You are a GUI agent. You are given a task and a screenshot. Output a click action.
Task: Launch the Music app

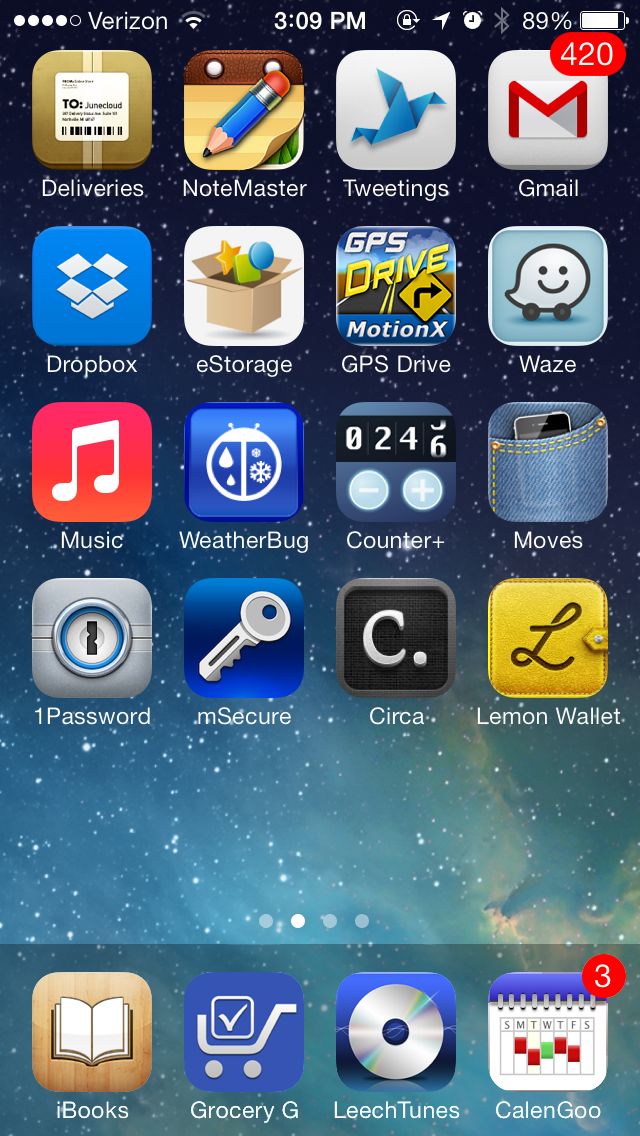click(x=92, y=462)
